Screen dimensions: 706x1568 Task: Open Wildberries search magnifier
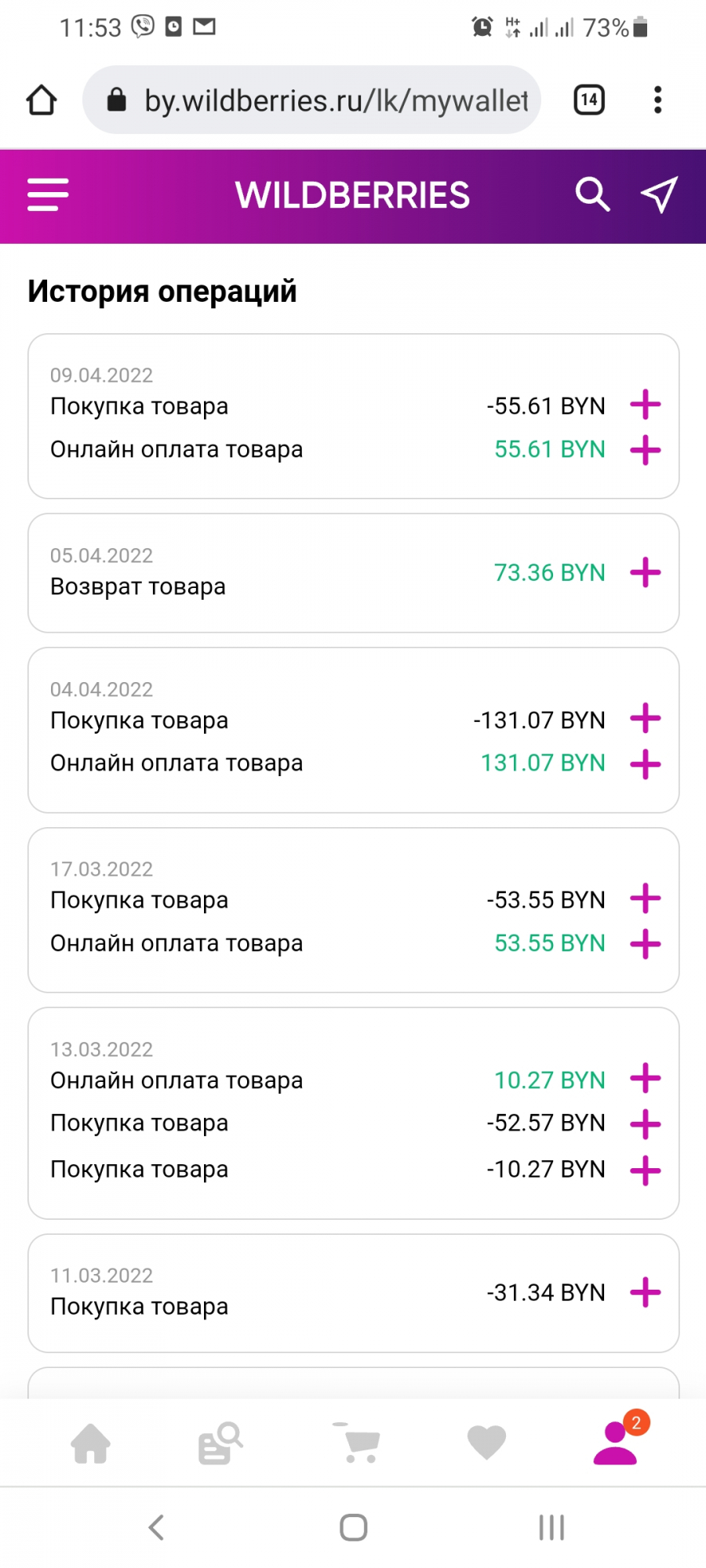click(x=592, y=194)
